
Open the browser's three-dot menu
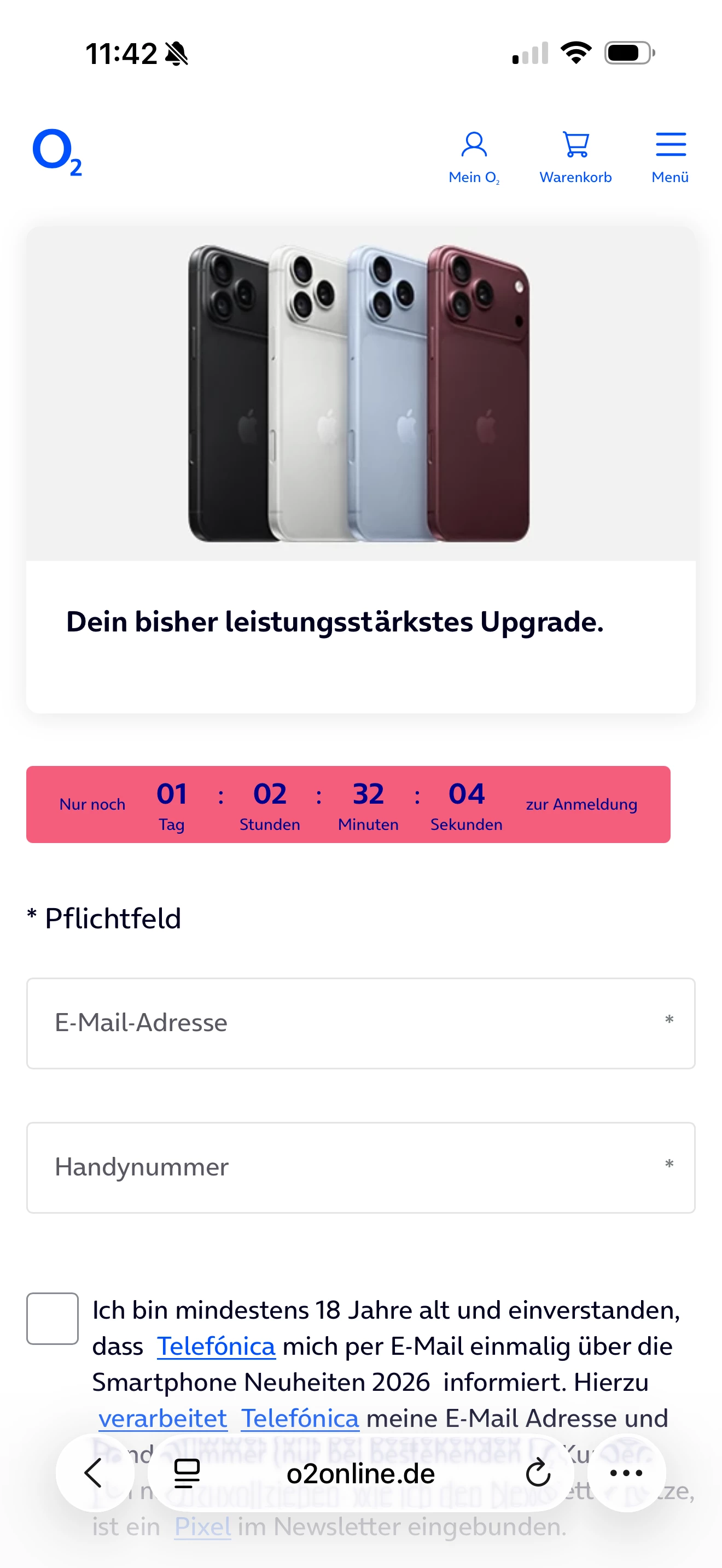[x=626, y=1473]
